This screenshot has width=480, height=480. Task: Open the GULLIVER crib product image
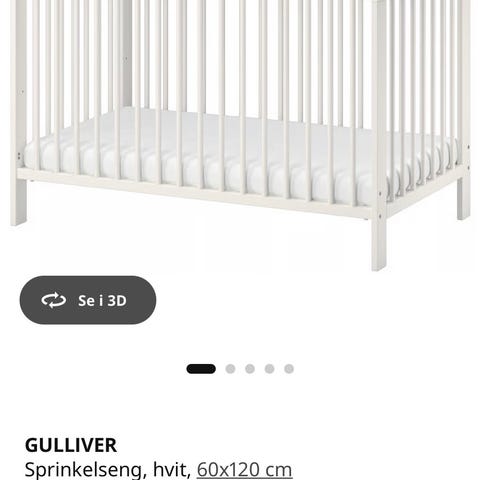click(240, 135)
